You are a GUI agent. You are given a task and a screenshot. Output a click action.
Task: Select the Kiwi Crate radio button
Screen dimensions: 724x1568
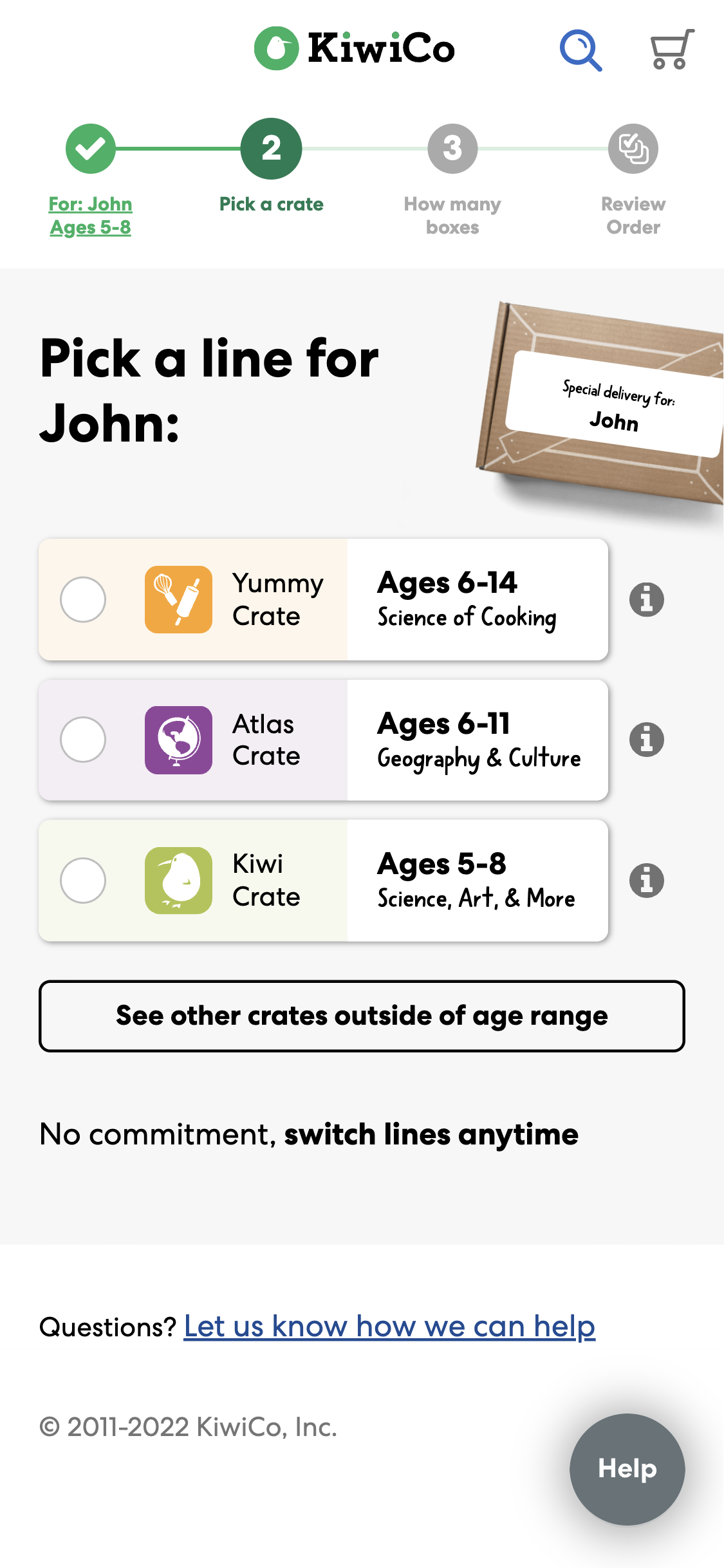pos(83,880)
